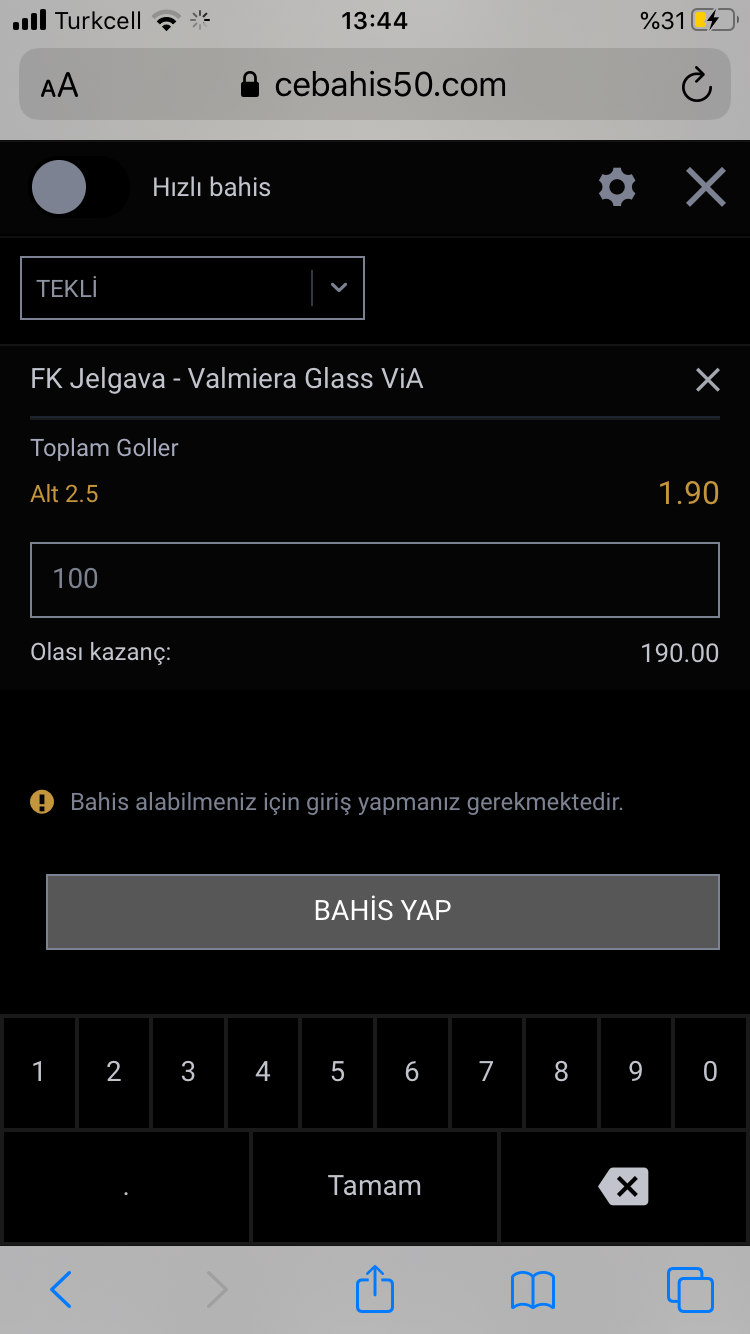
Task: Open Safari reader text size options
Action: coord(59,86)
